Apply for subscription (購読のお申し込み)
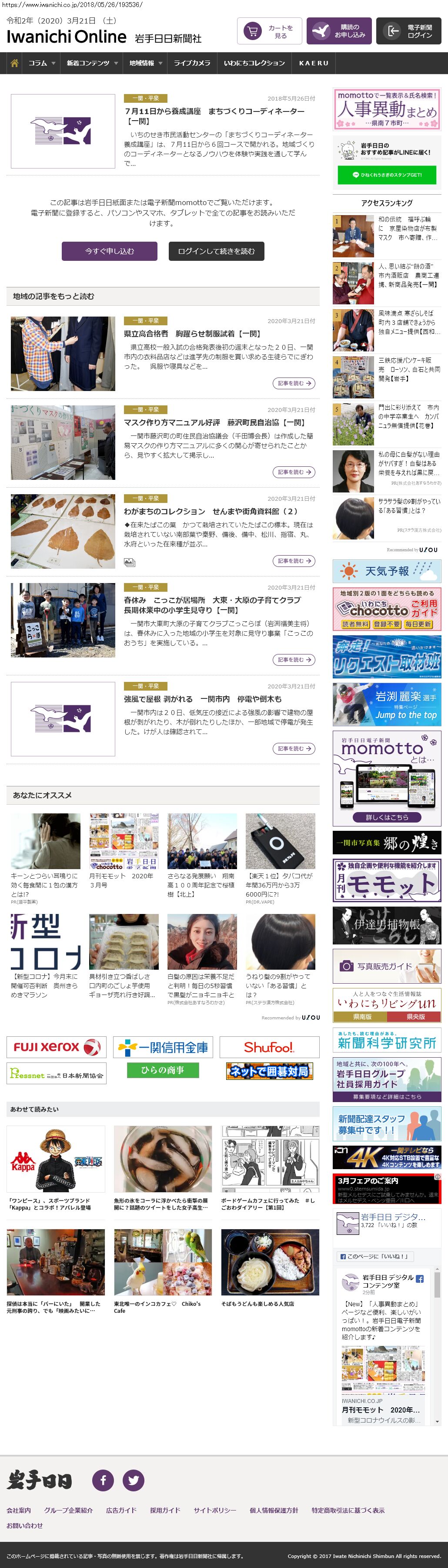 (338, 32)
